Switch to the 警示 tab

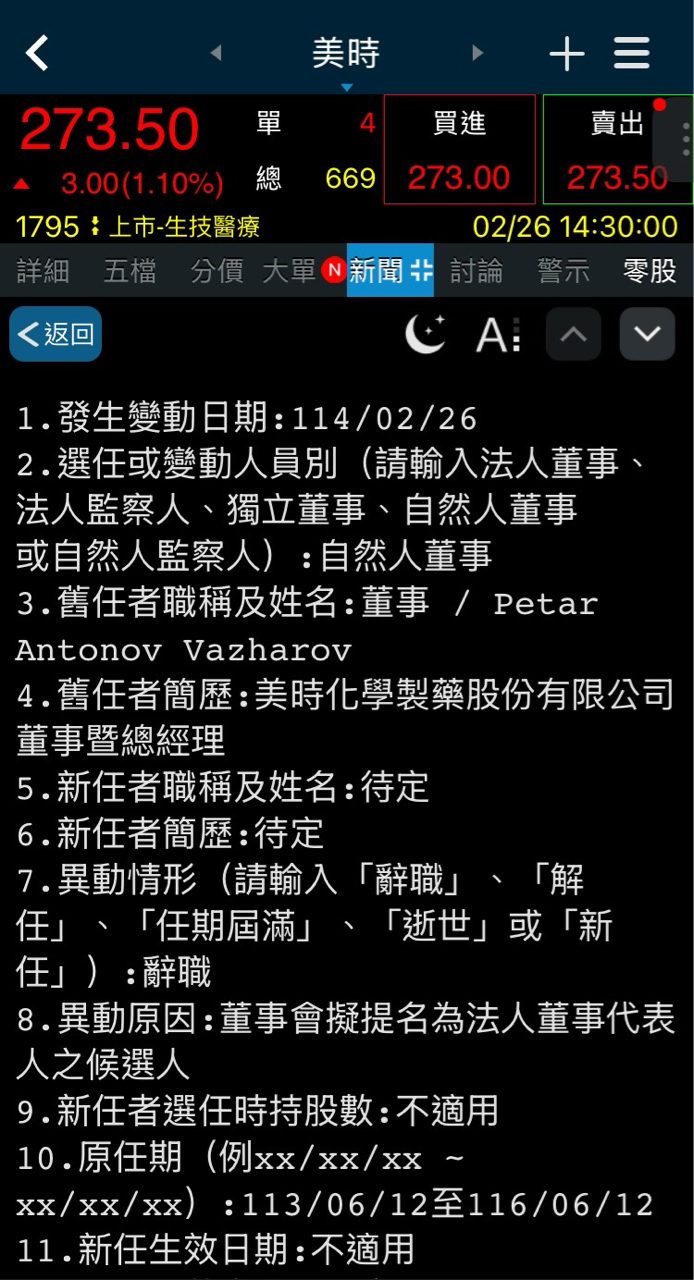[563, 270]
